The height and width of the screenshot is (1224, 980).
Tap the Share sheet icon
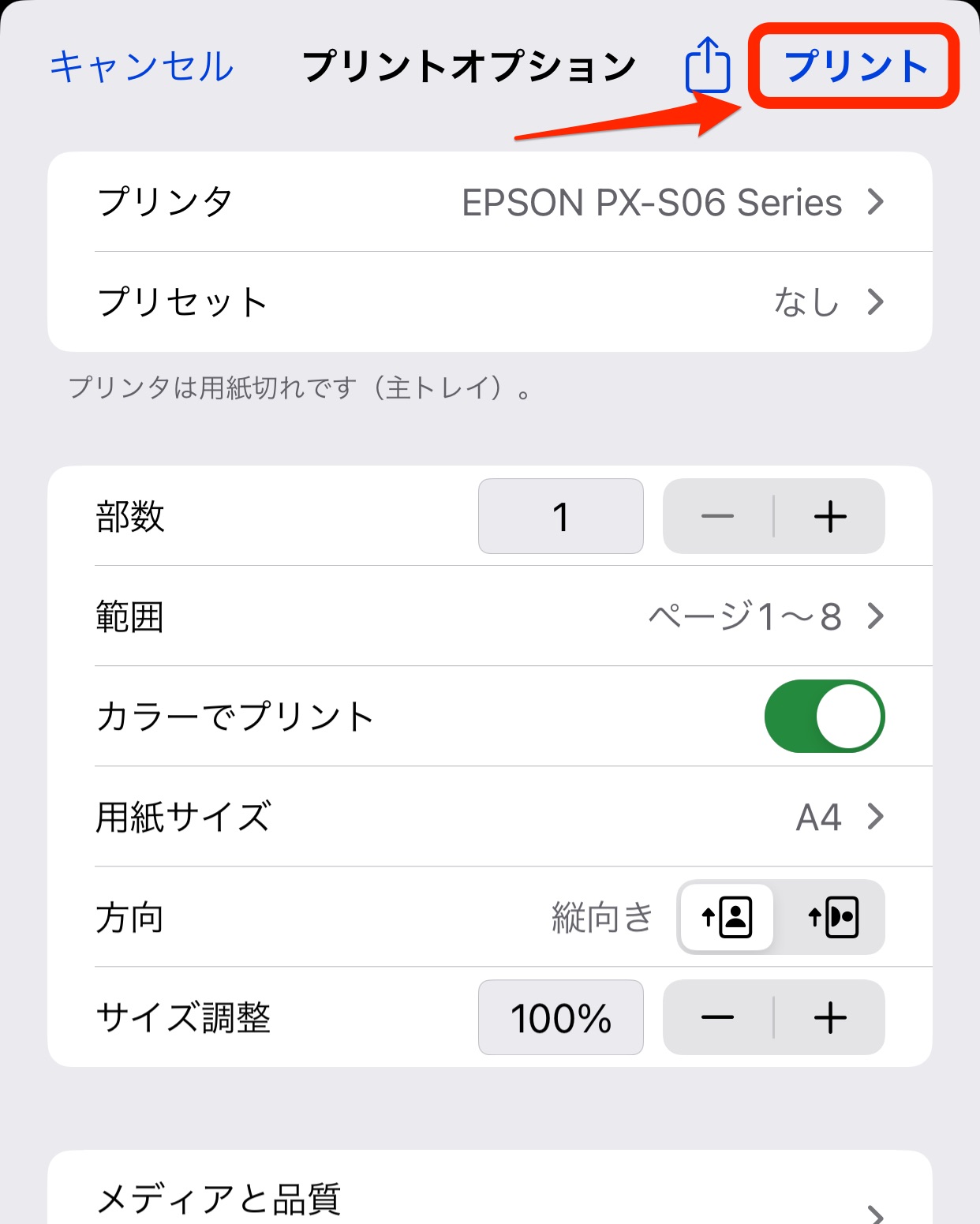708,66
